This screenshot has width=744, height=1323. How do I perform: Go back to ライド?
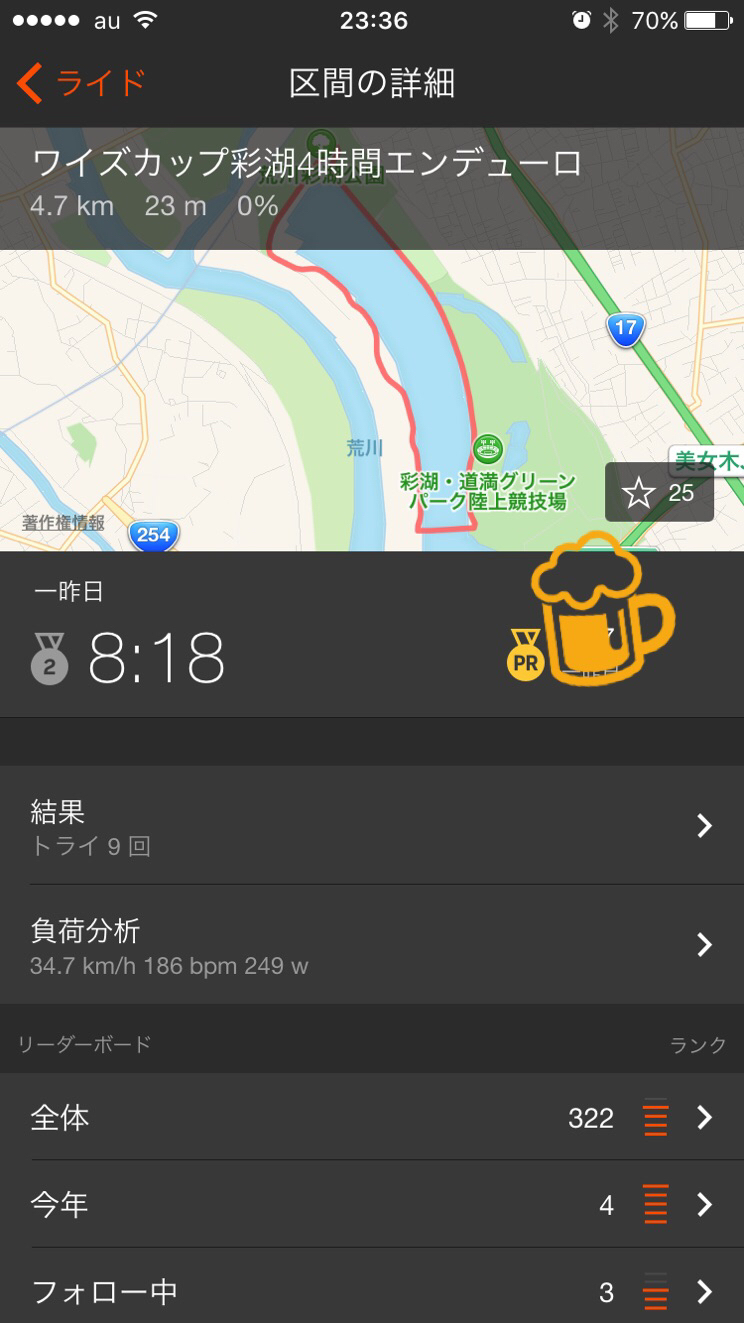pos(82,83)
